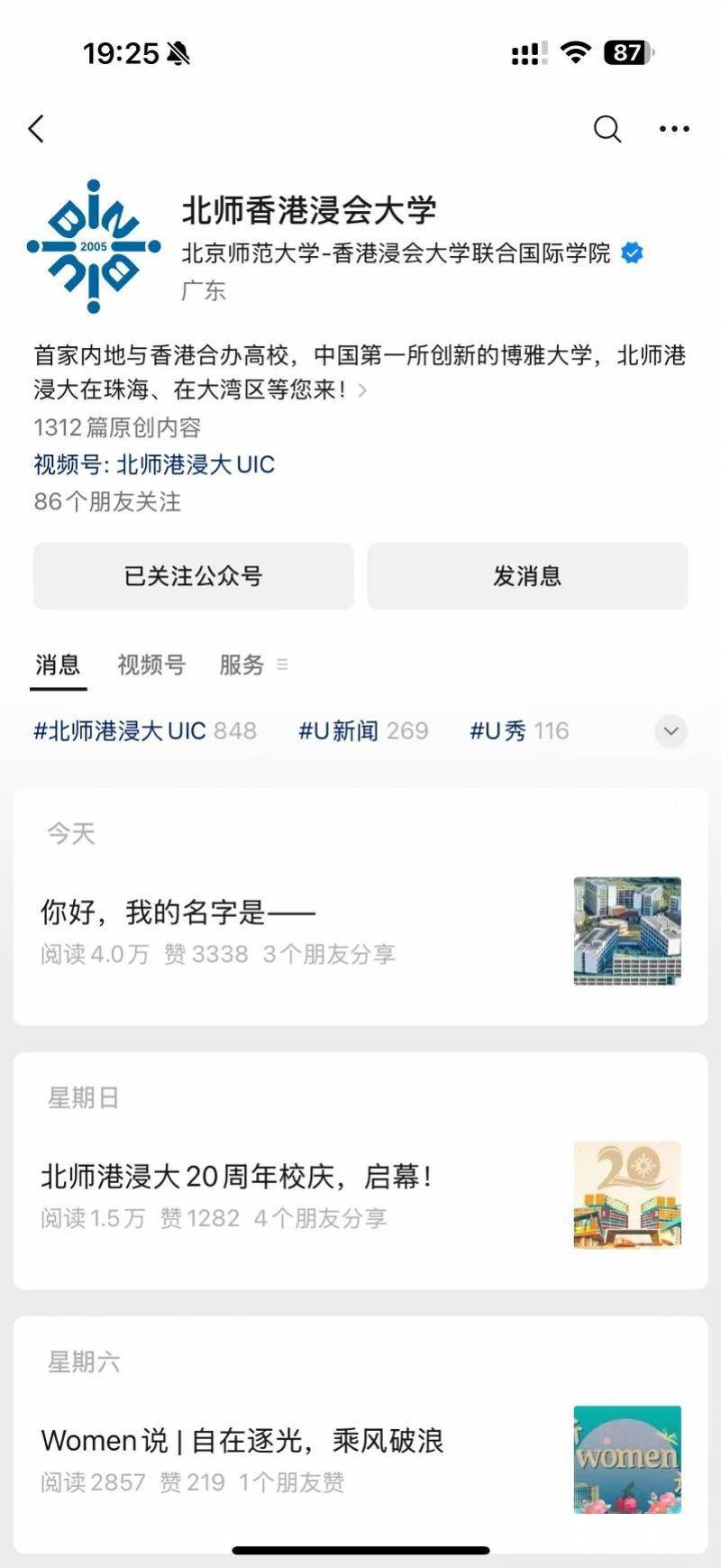Viewport: 721px width, 1568px height.
Task: Switch to the 视频号 tab
Action: click(151, 665)
